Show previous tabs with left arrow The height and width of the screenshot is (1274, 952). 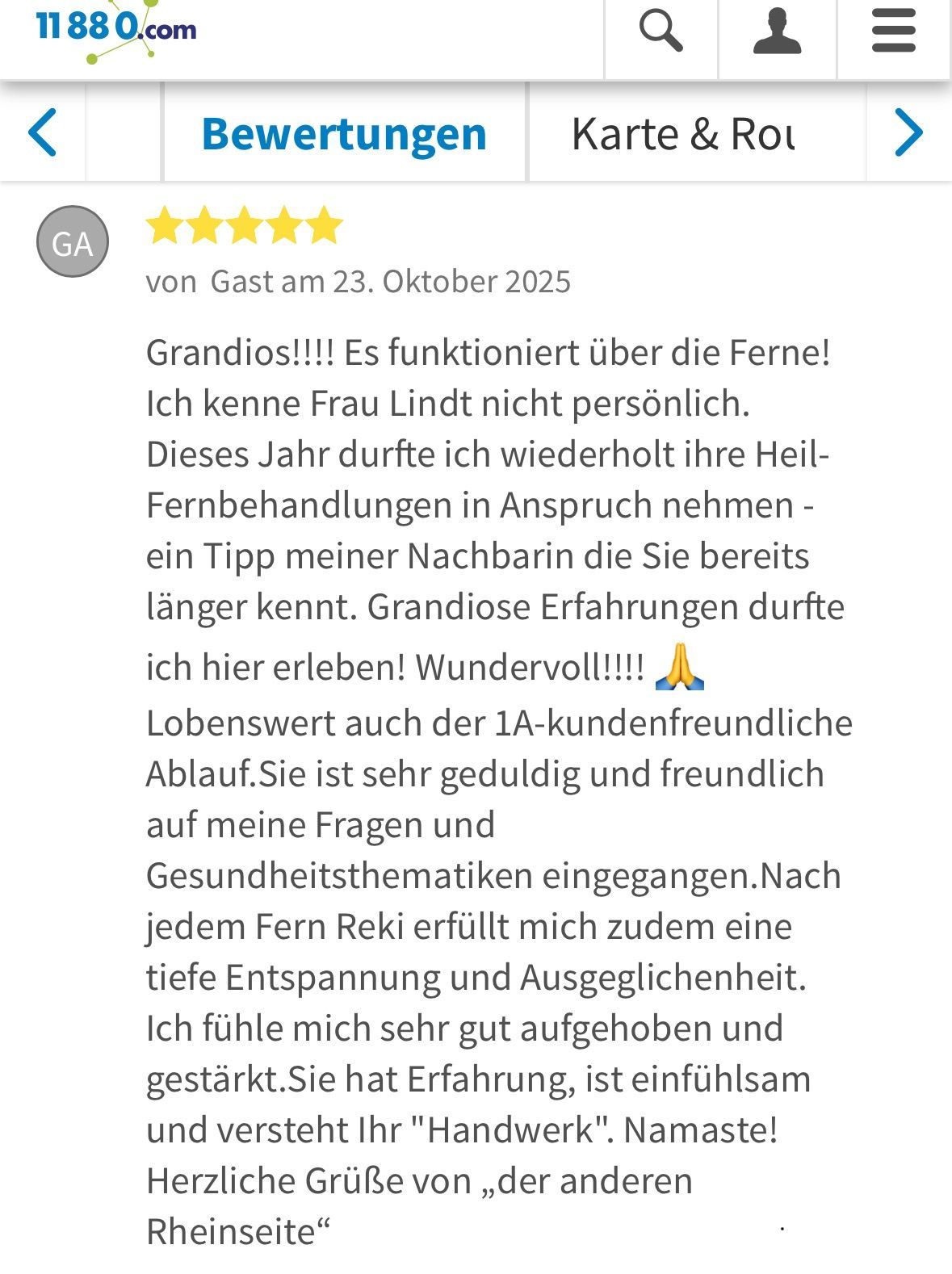pos(42,132)
